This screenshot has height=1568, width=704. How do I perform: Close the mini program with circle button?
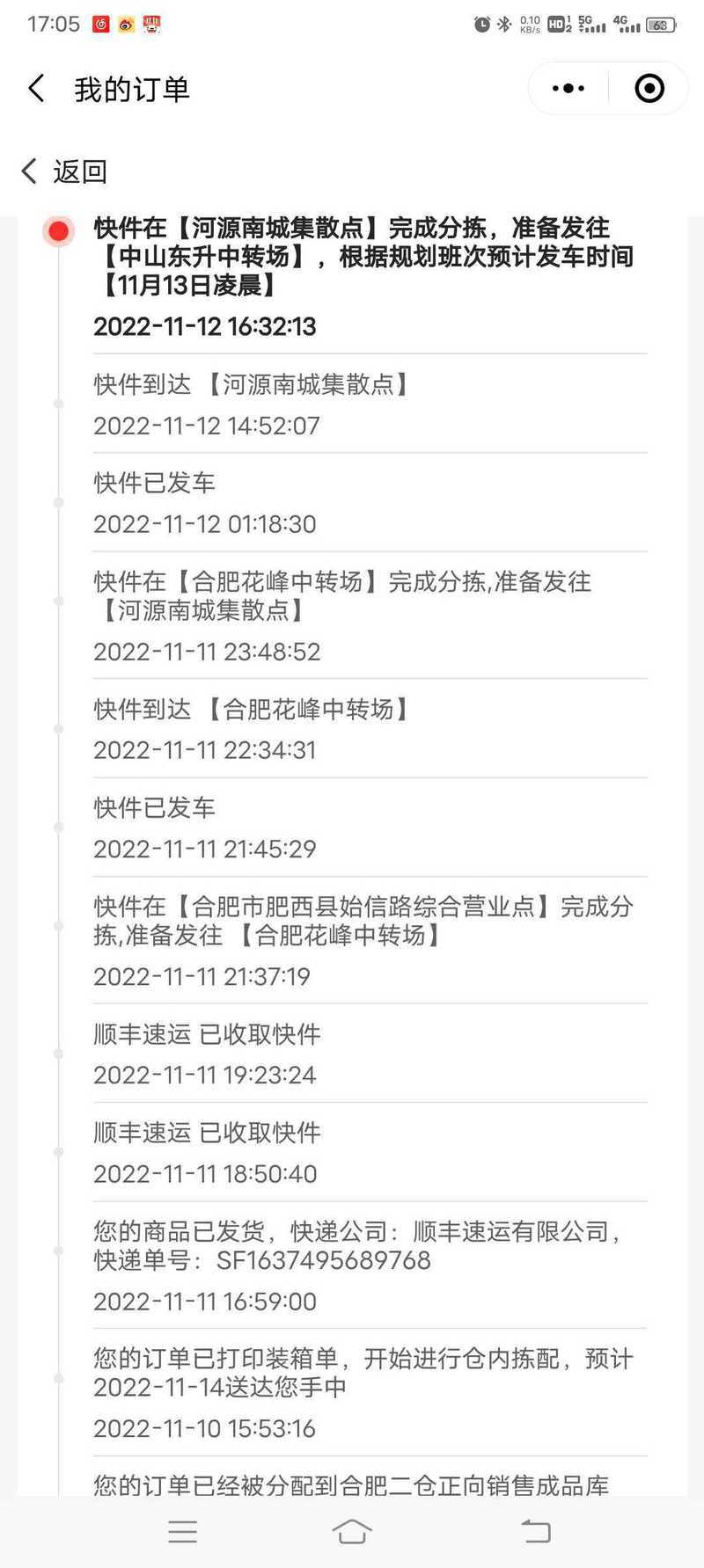[649, 88]
